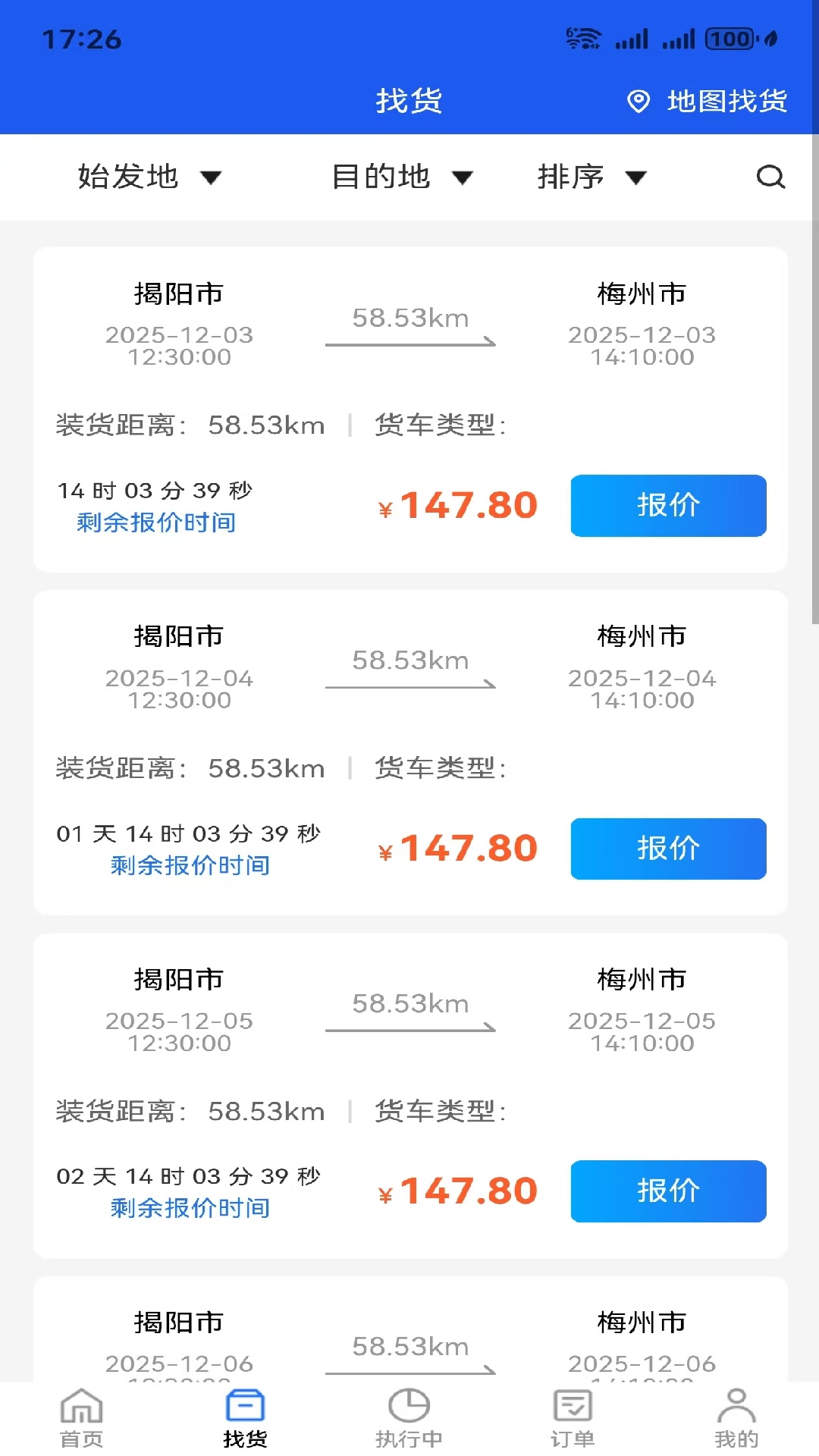Tap 报价 on the 2025-12-04 shipment

coord(668,849)
